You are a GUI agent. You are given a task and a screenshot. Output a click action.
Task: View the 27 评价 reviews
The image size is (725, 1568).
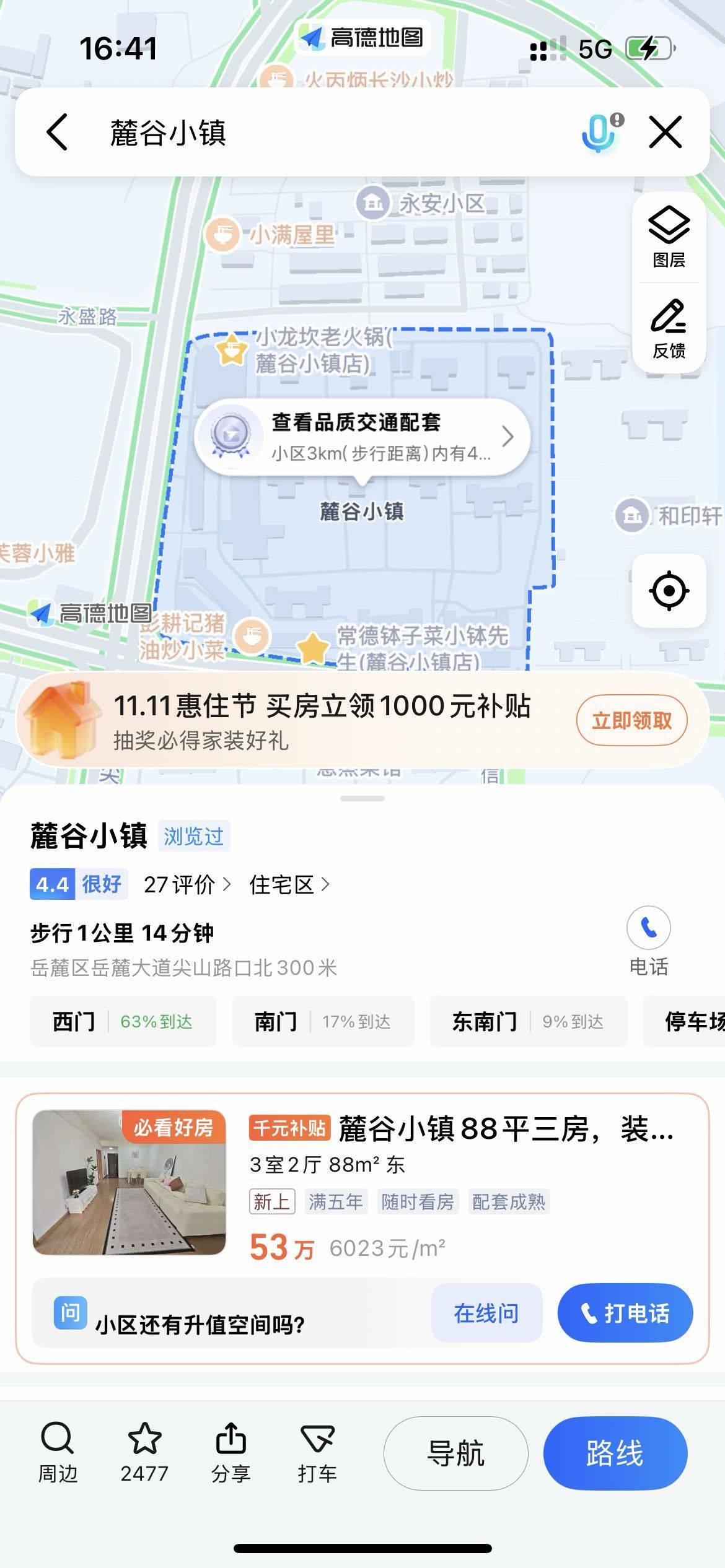click(187, 884)
